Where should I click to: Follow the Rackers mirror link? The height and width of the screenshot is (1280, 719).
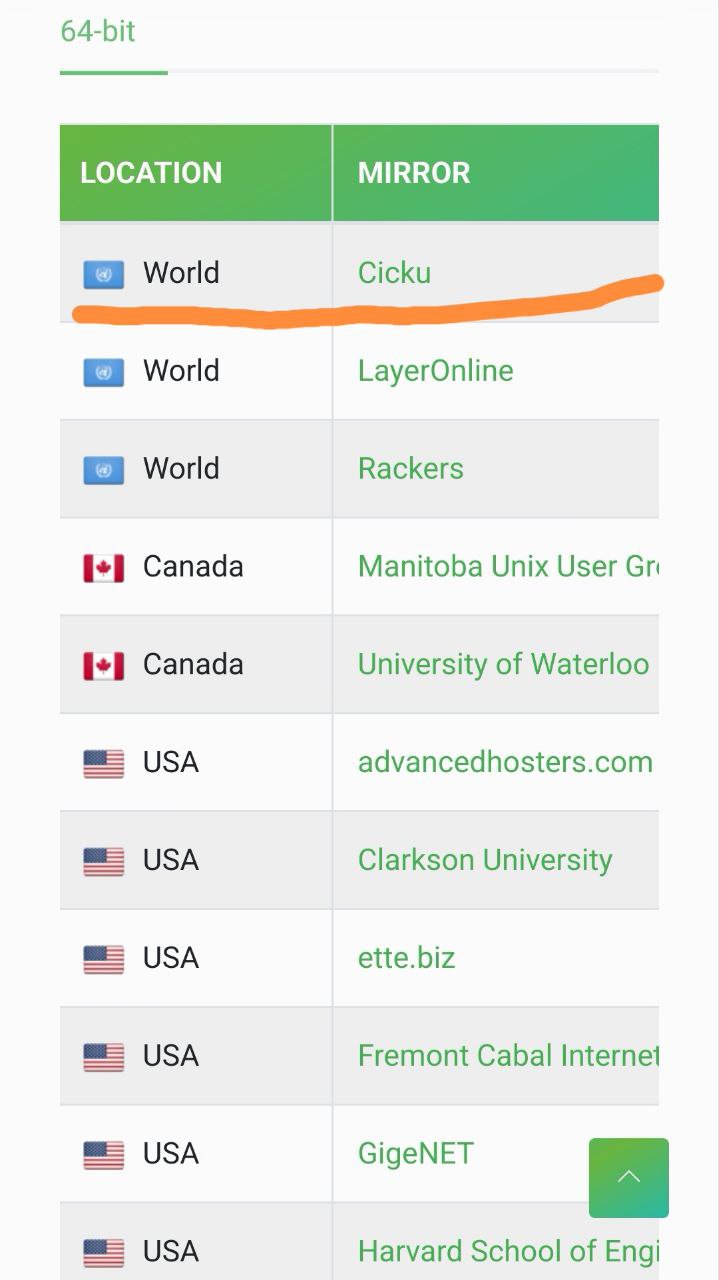410,469
